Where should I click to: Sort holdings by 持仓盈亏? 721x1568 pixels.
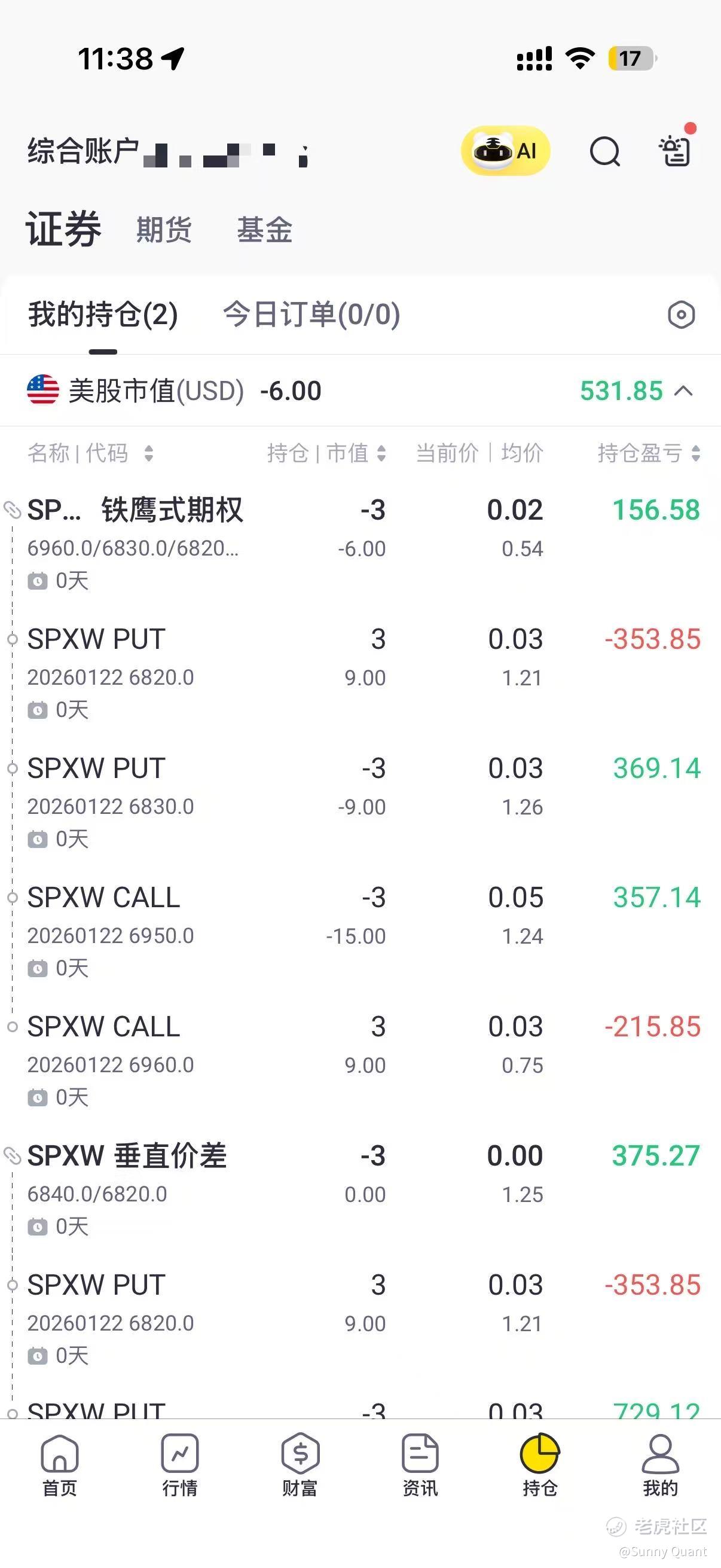[x=649, y=453]
